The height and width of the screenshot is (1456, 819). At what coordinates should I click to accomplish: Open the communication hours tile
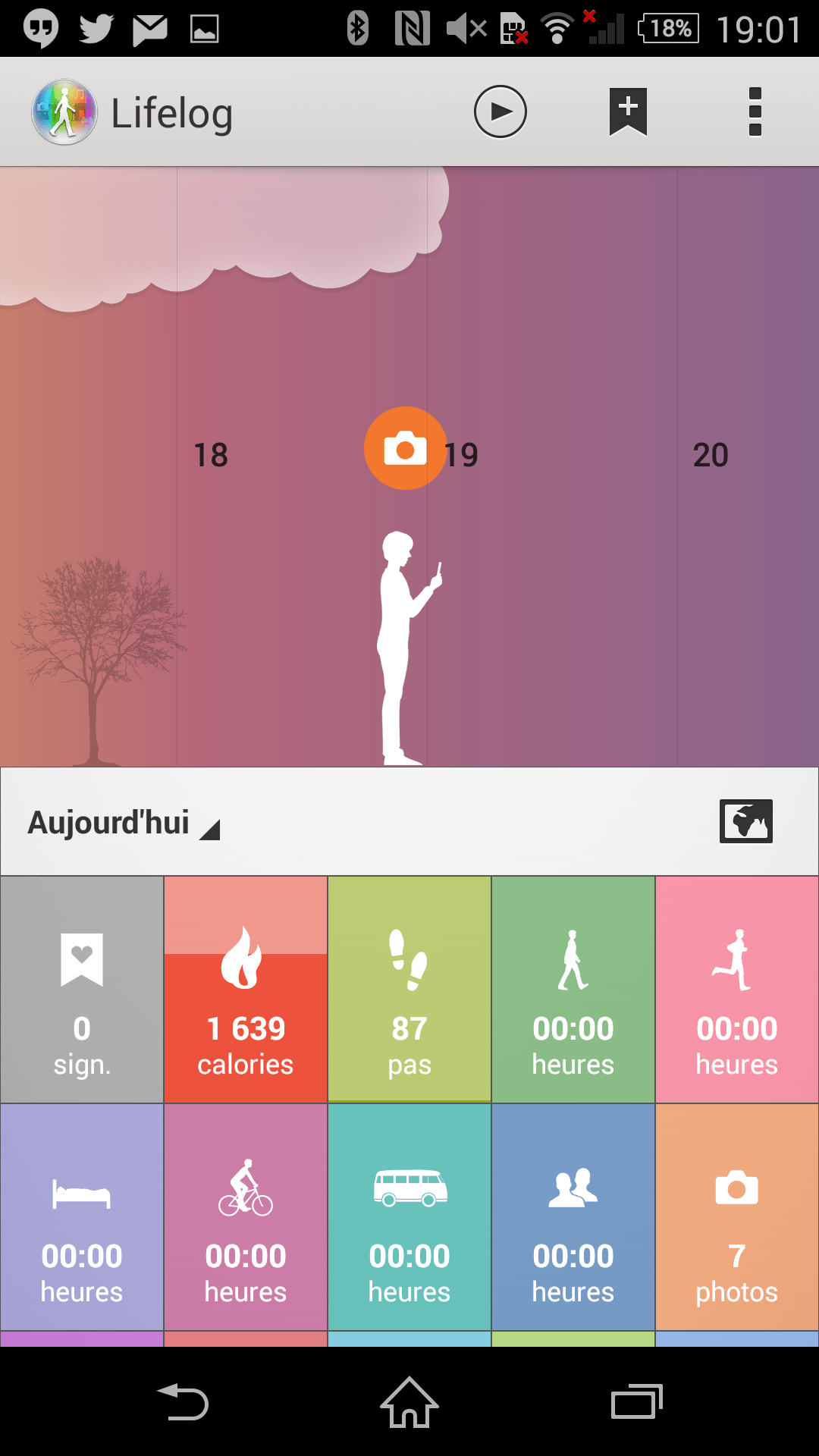click(573, 1217)
